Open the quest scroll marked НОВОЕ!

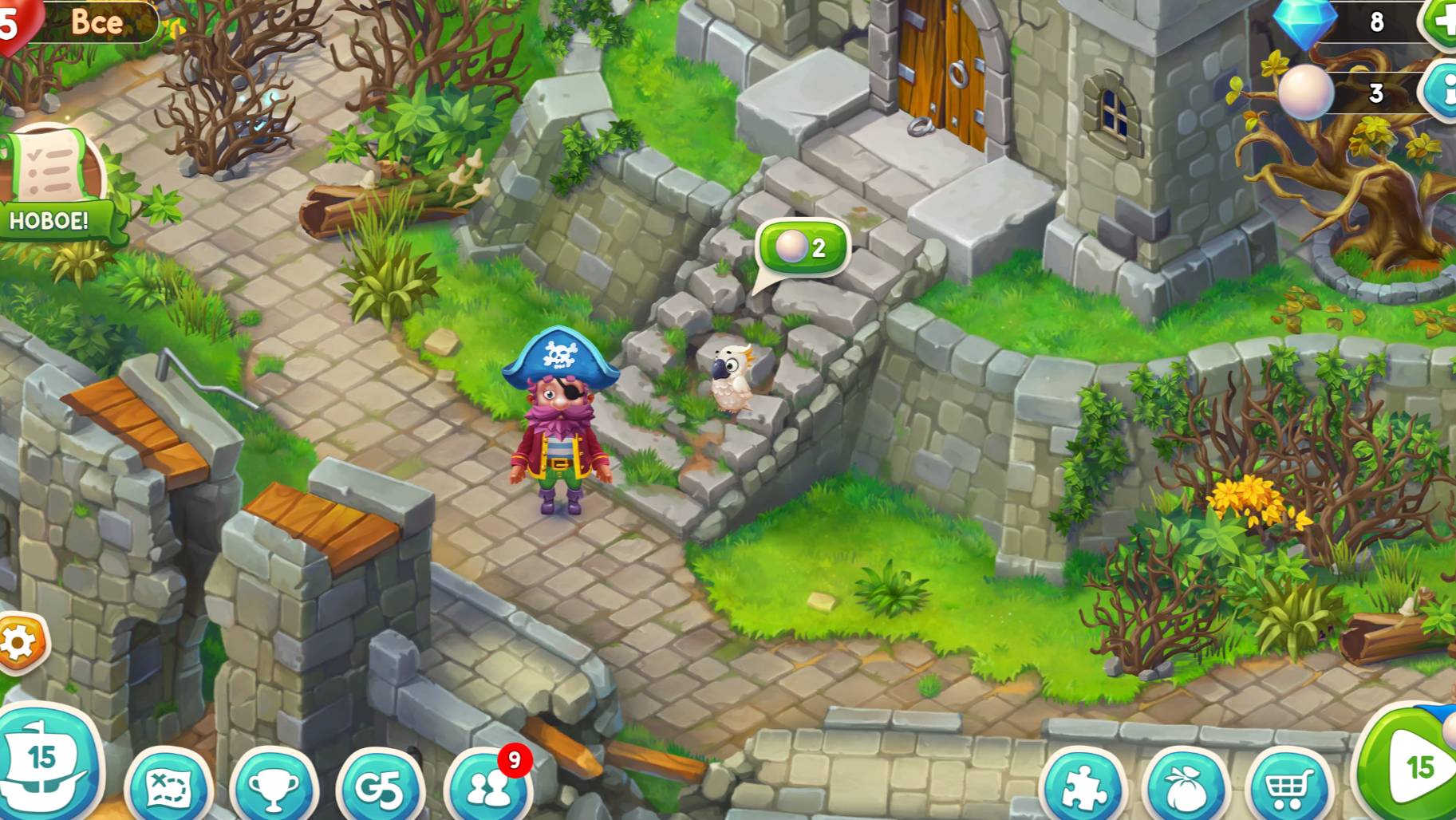point(49,188)
